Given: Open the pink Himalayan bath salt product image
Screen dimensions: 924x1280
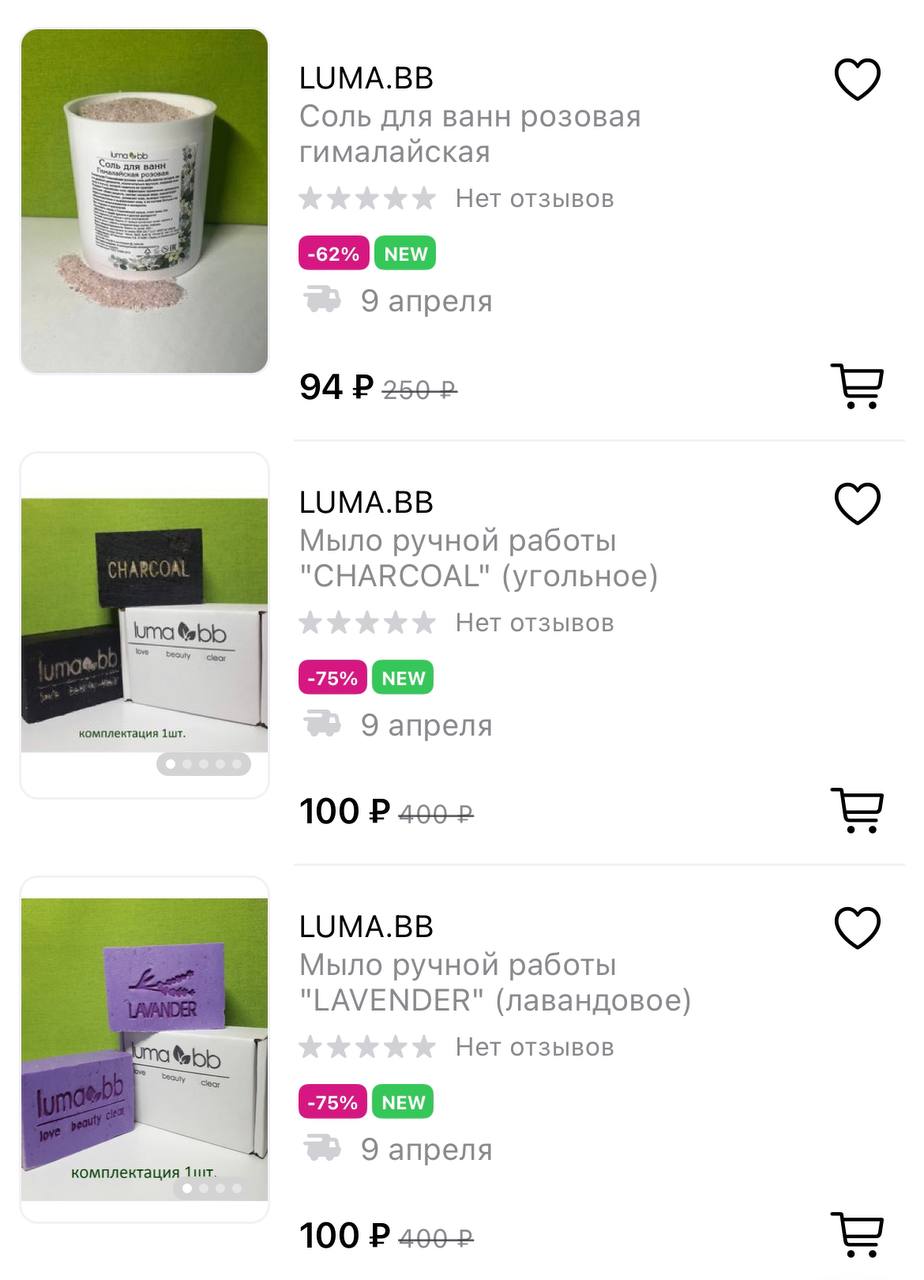Looking at the screenshot, I should pos(145,201).
